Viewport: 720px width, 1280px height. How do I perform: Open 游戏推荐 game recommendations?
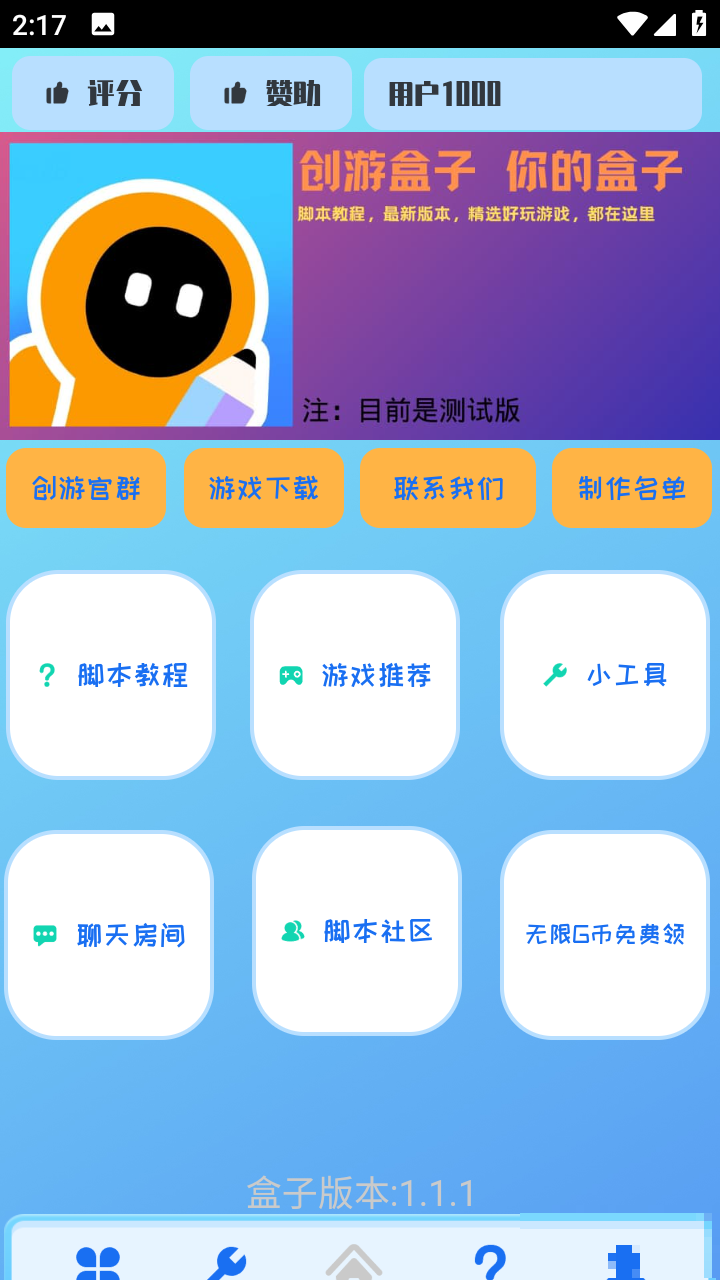(355, 675)
